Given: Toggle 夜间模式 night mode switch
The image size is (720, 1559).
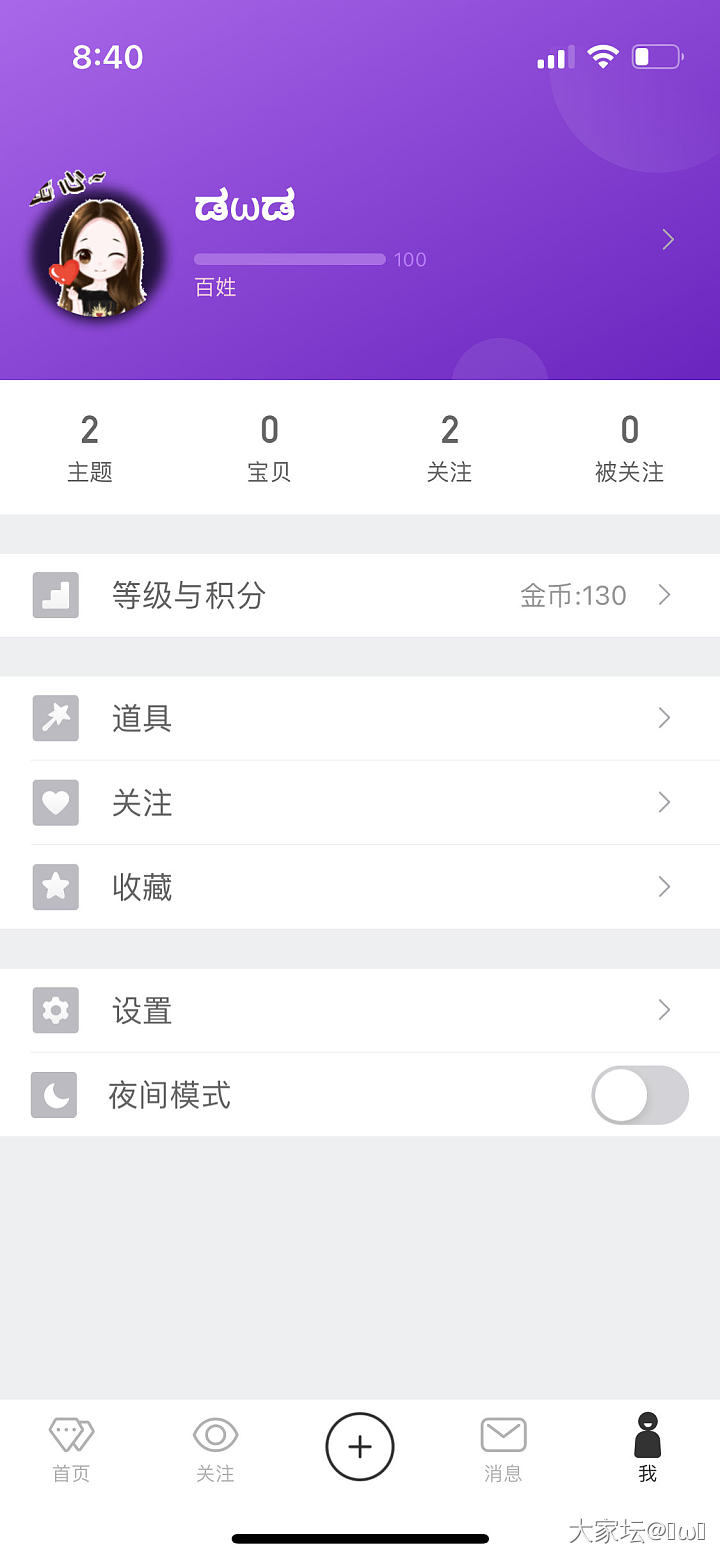Looking at the screenshot, I should click(x=640, y=1095).
